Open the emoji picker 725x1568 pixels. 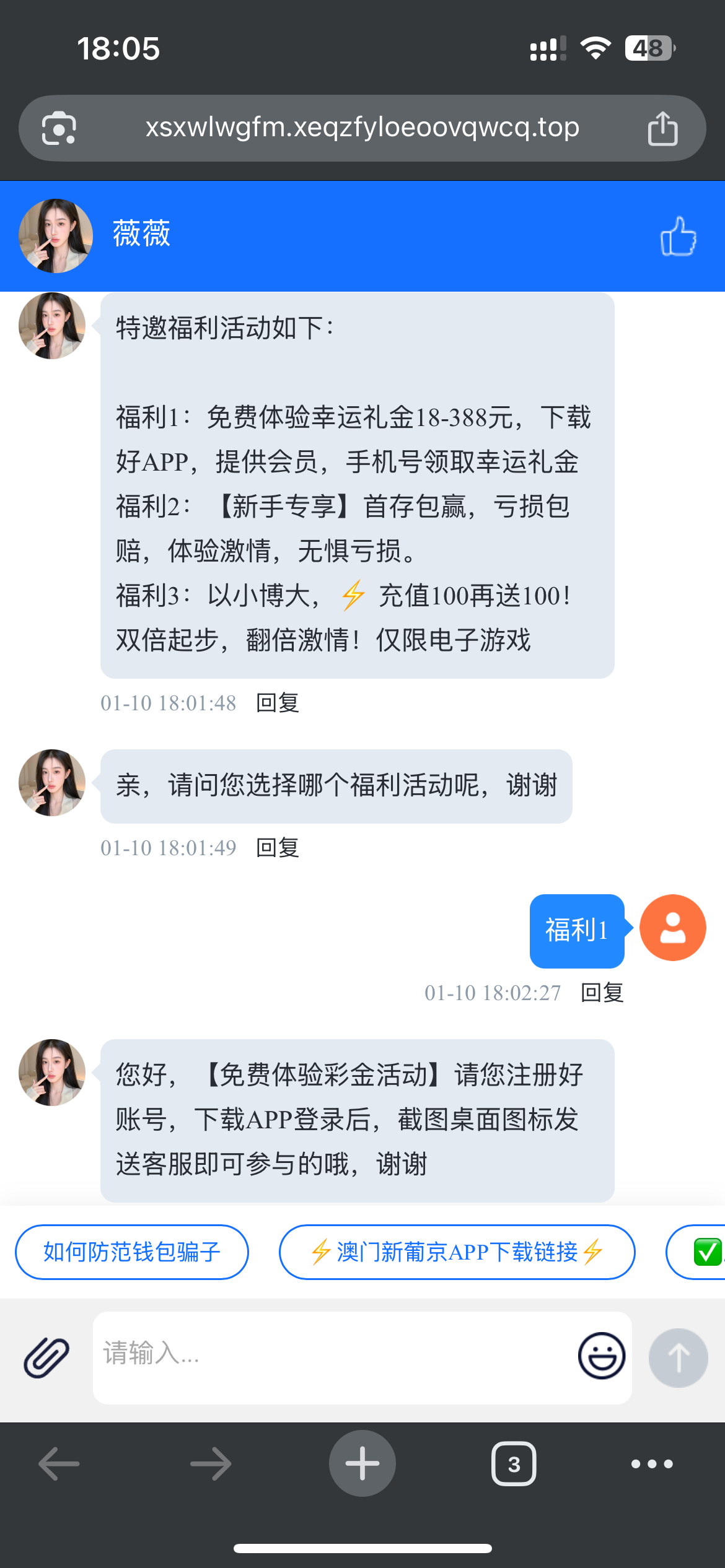coord(601,1356)
